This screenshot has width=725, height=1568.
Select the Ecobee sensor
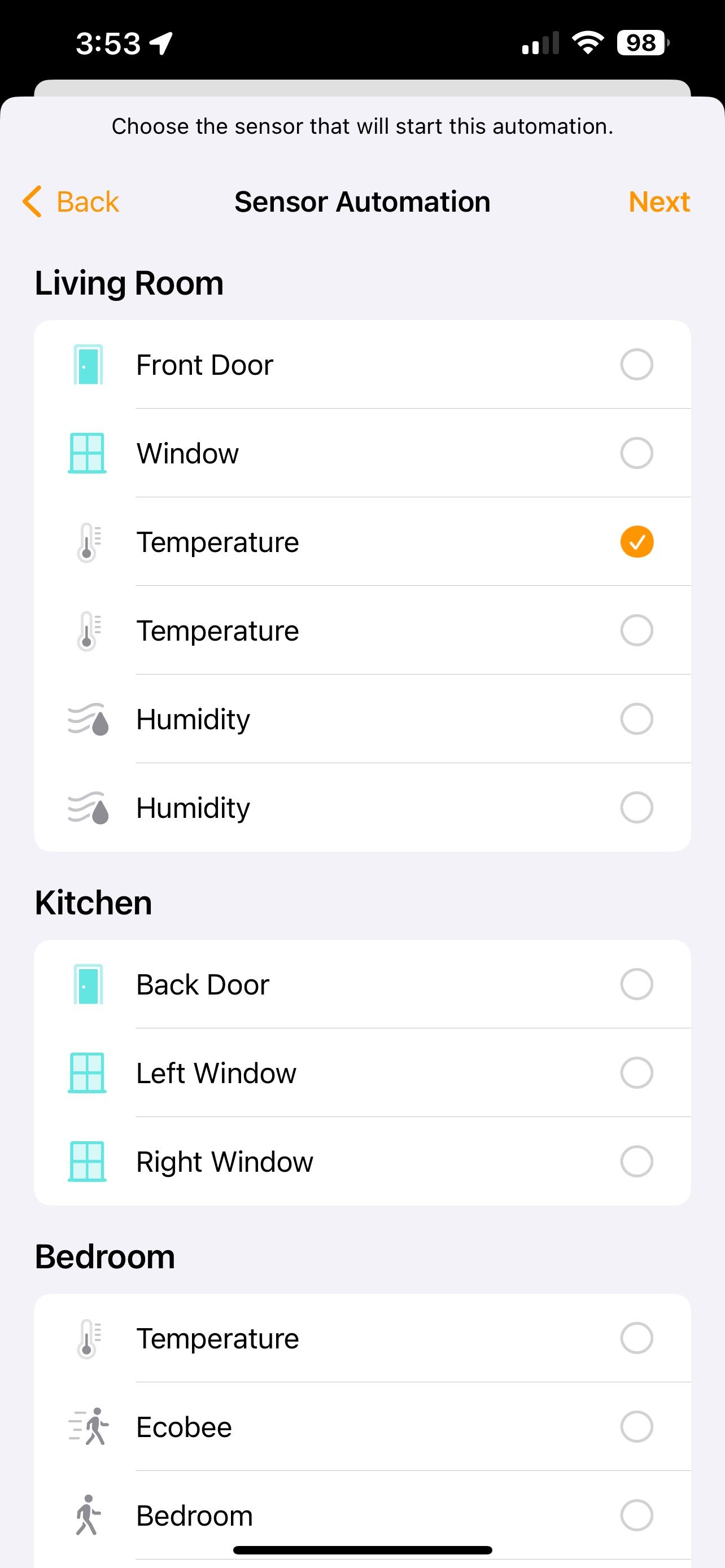coord(636,1426)
